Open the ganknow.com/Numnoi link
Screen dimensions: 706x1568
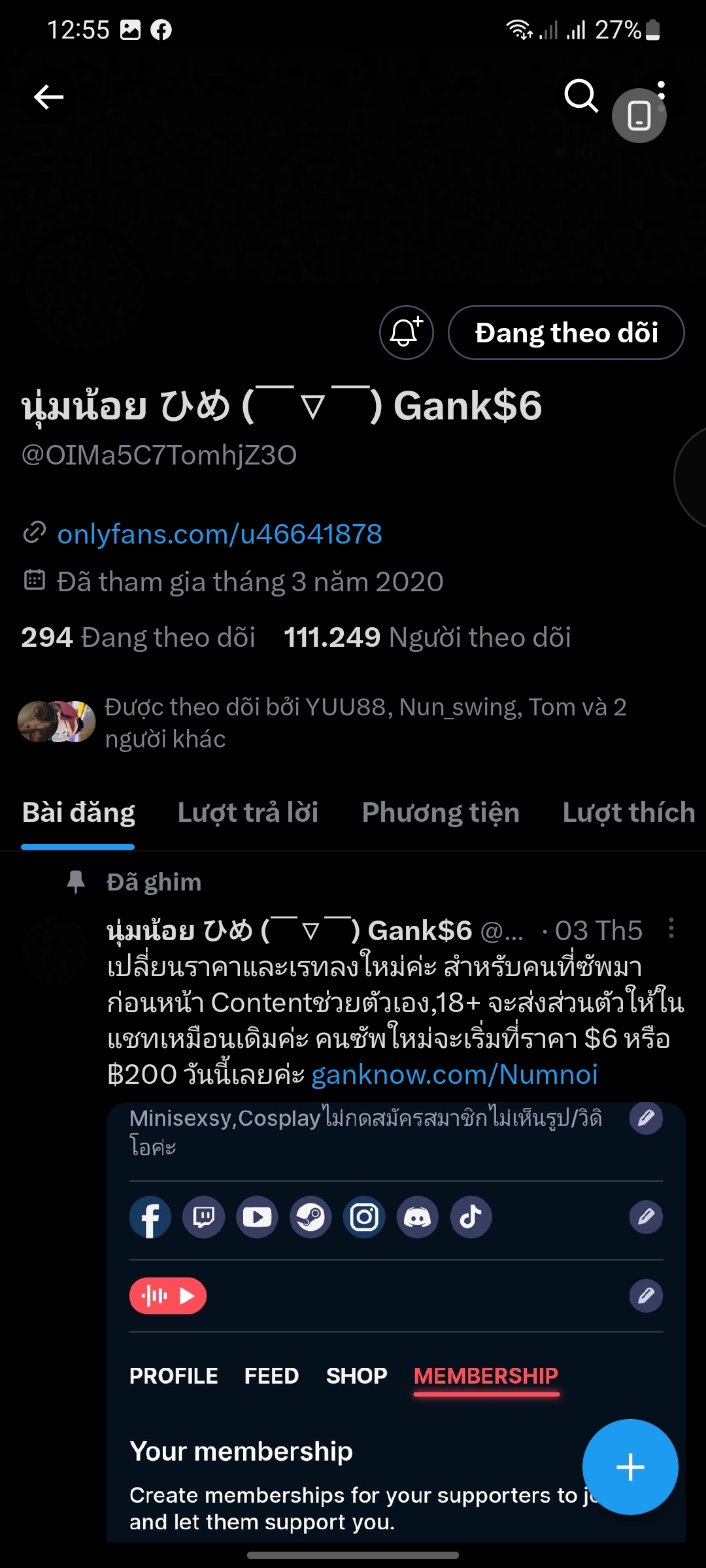pos(454,1075)
